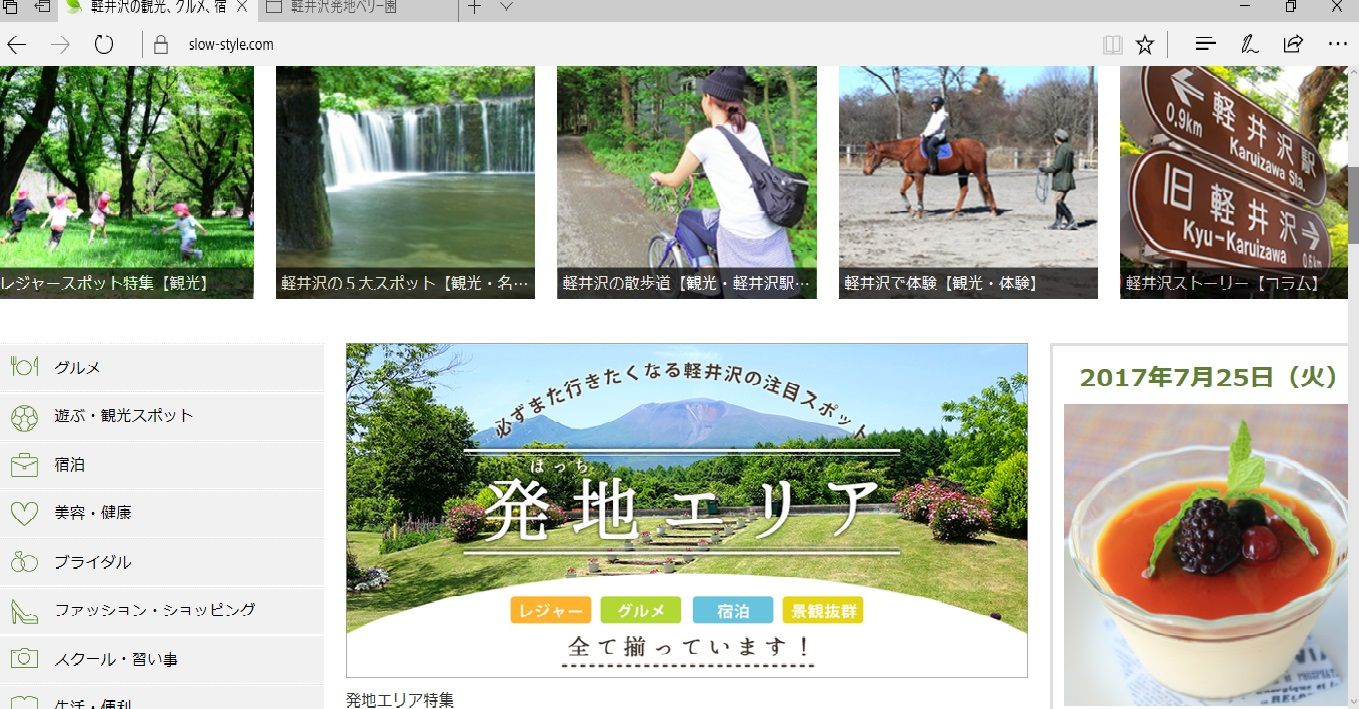The image size is (1359, 709).
Task: Select グルメ in the side menu
Action: pyautogui.click(x=162, y=367)
